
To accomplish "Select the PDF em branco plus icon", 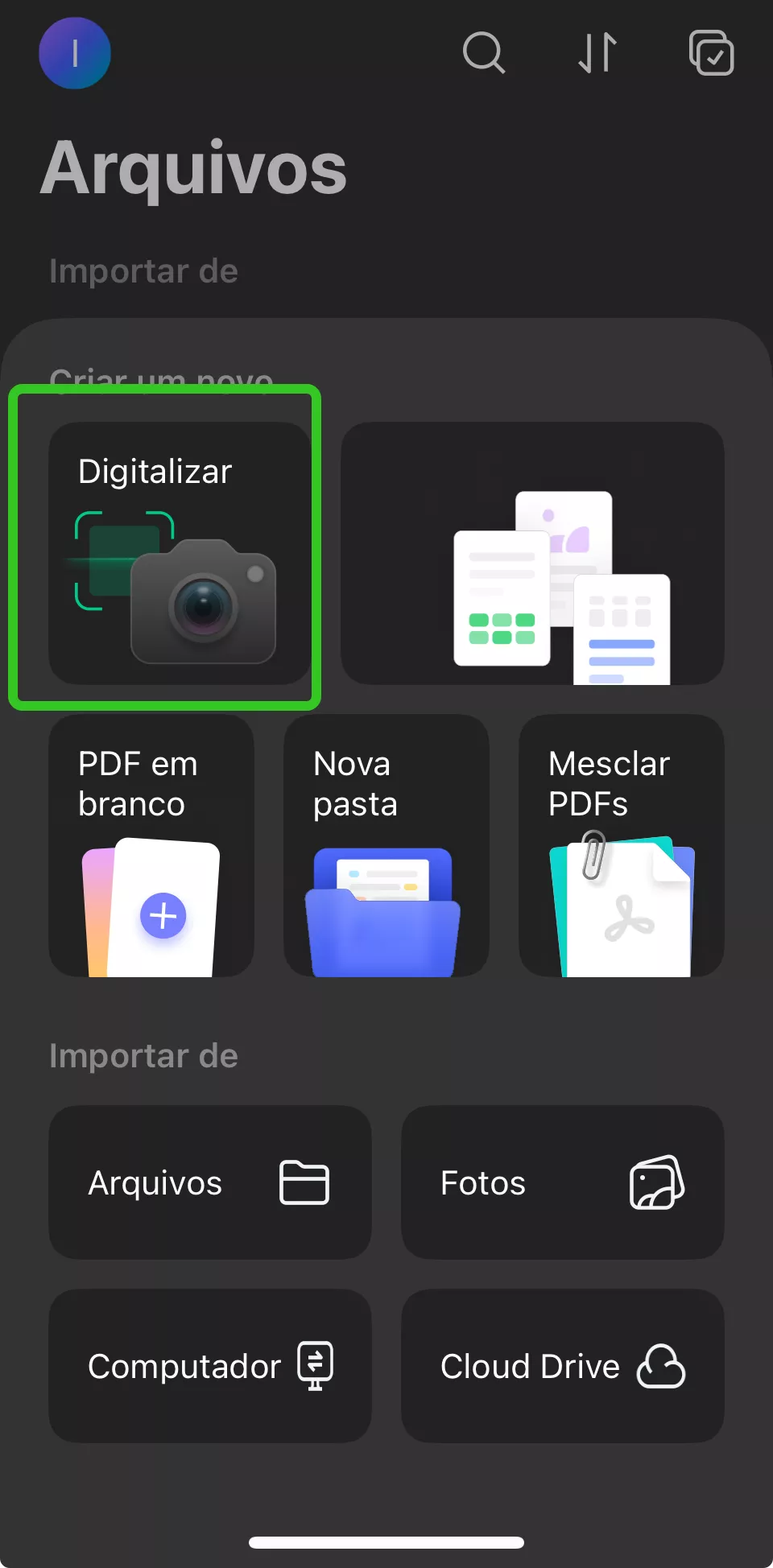I will [x=164, y=915].
